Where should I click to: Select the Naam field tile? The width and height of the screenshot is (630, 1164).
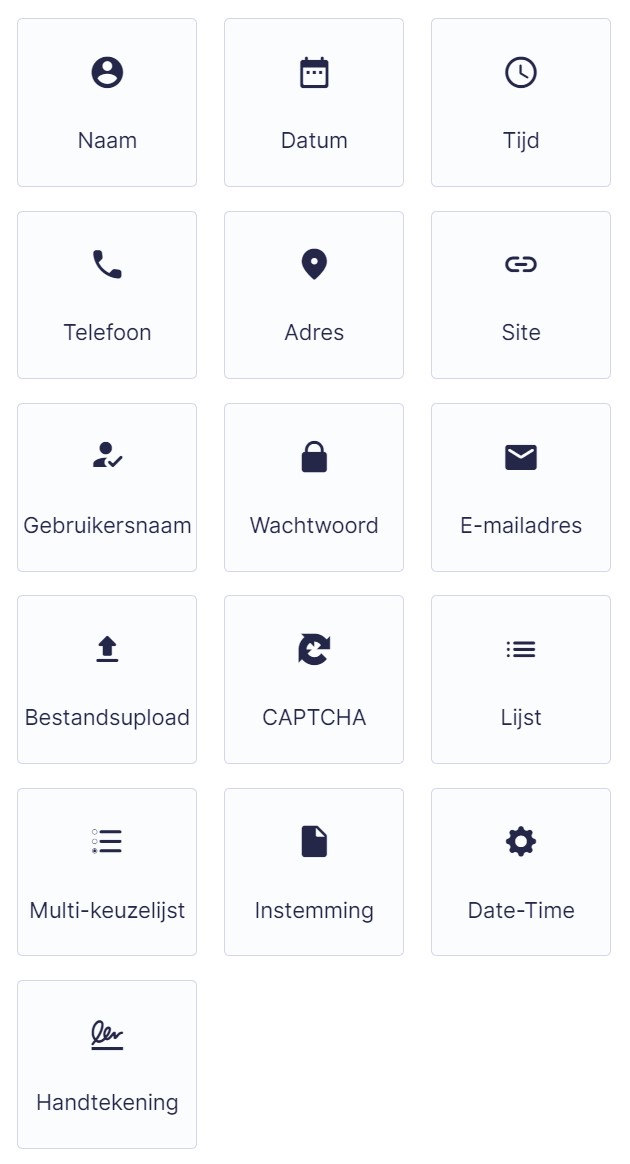pos(107,102)
